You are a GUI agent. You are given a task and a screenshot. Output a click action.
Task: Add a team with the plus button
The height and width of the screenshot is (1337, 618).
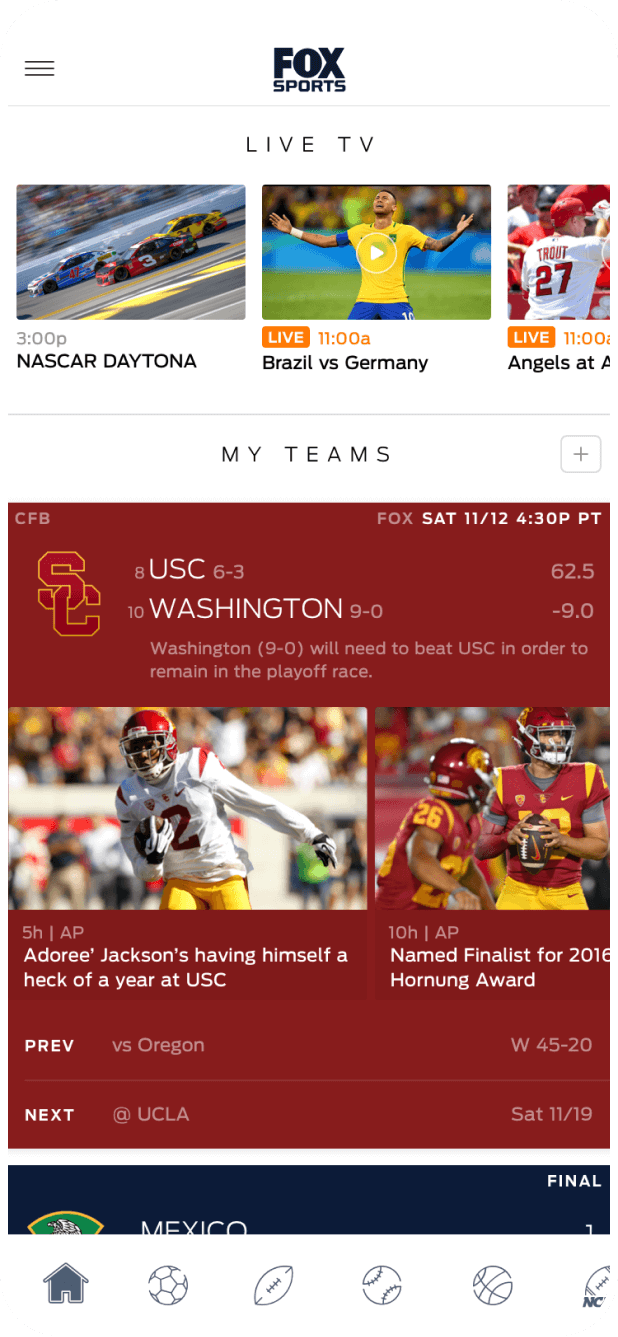click(x=581, y=454)
